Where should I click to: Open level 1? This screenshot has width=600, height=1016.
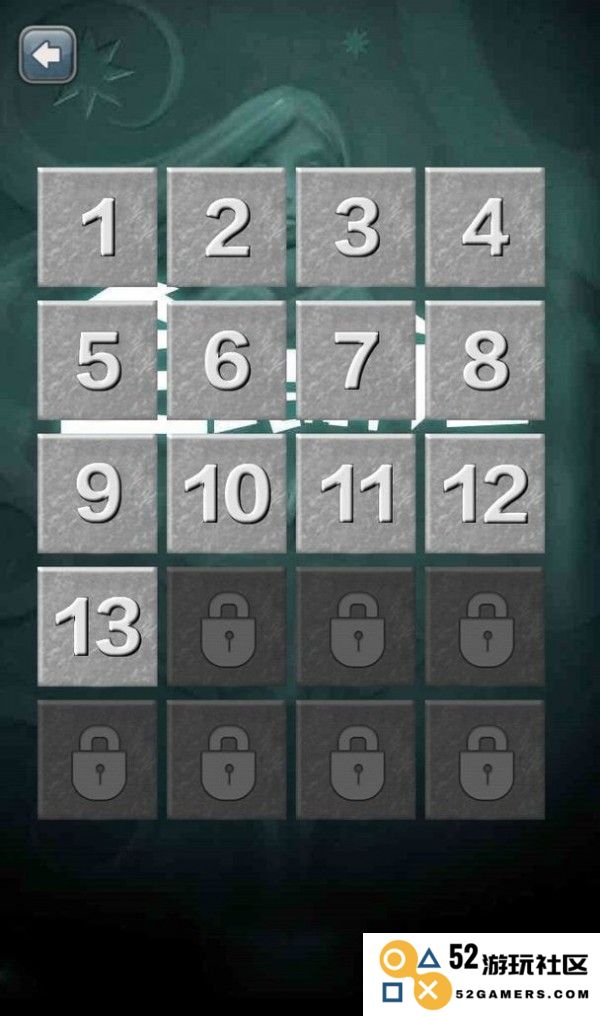coord(98,227)
